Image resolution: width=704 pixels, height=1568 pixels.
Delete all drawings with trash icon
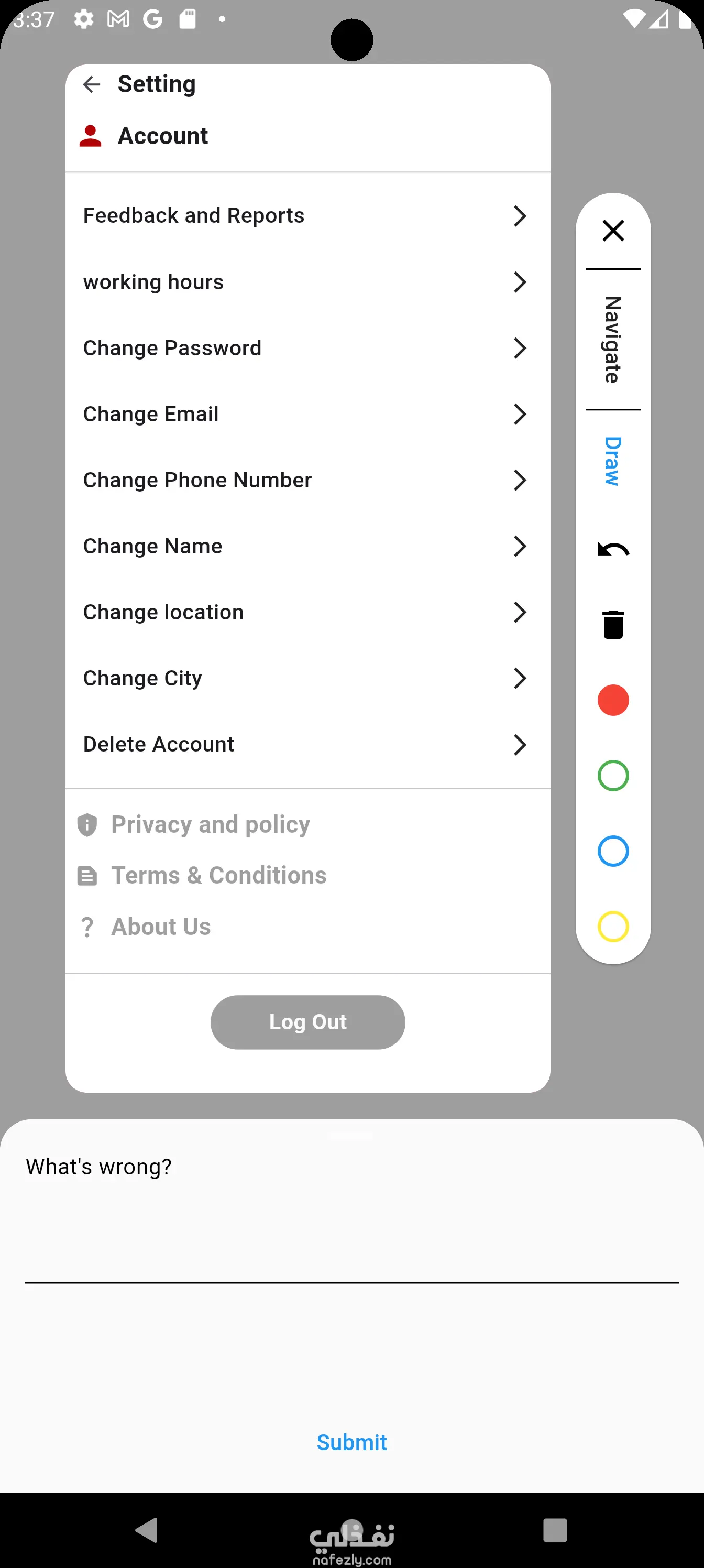[613, 625]
